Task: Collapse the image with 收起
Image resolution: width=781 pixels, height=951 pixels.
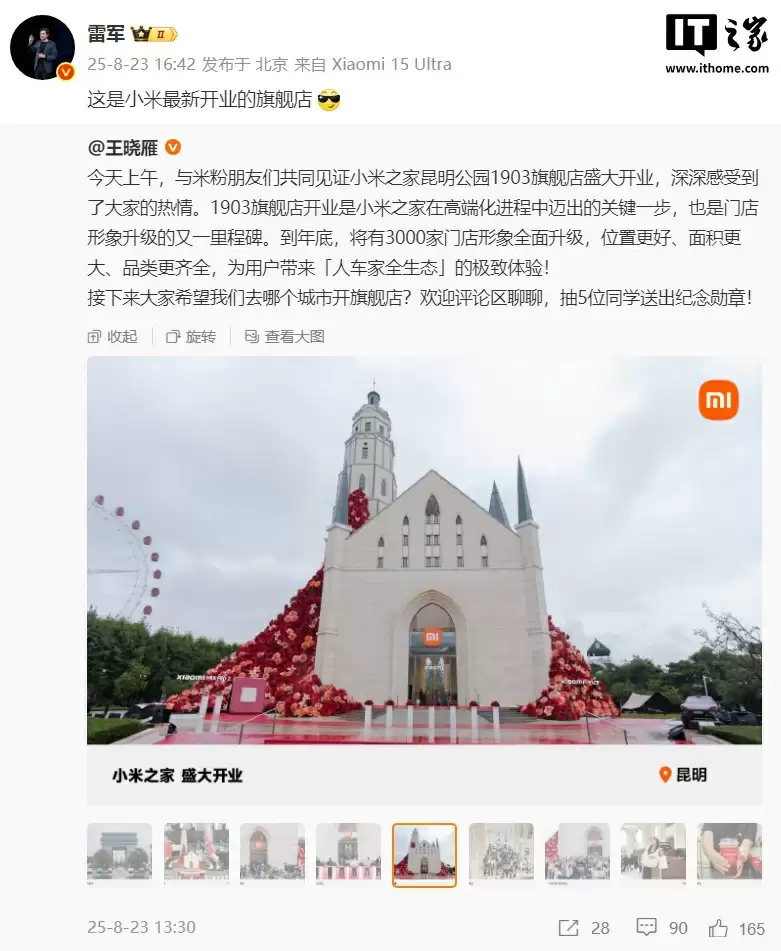Action: (113, 337)
